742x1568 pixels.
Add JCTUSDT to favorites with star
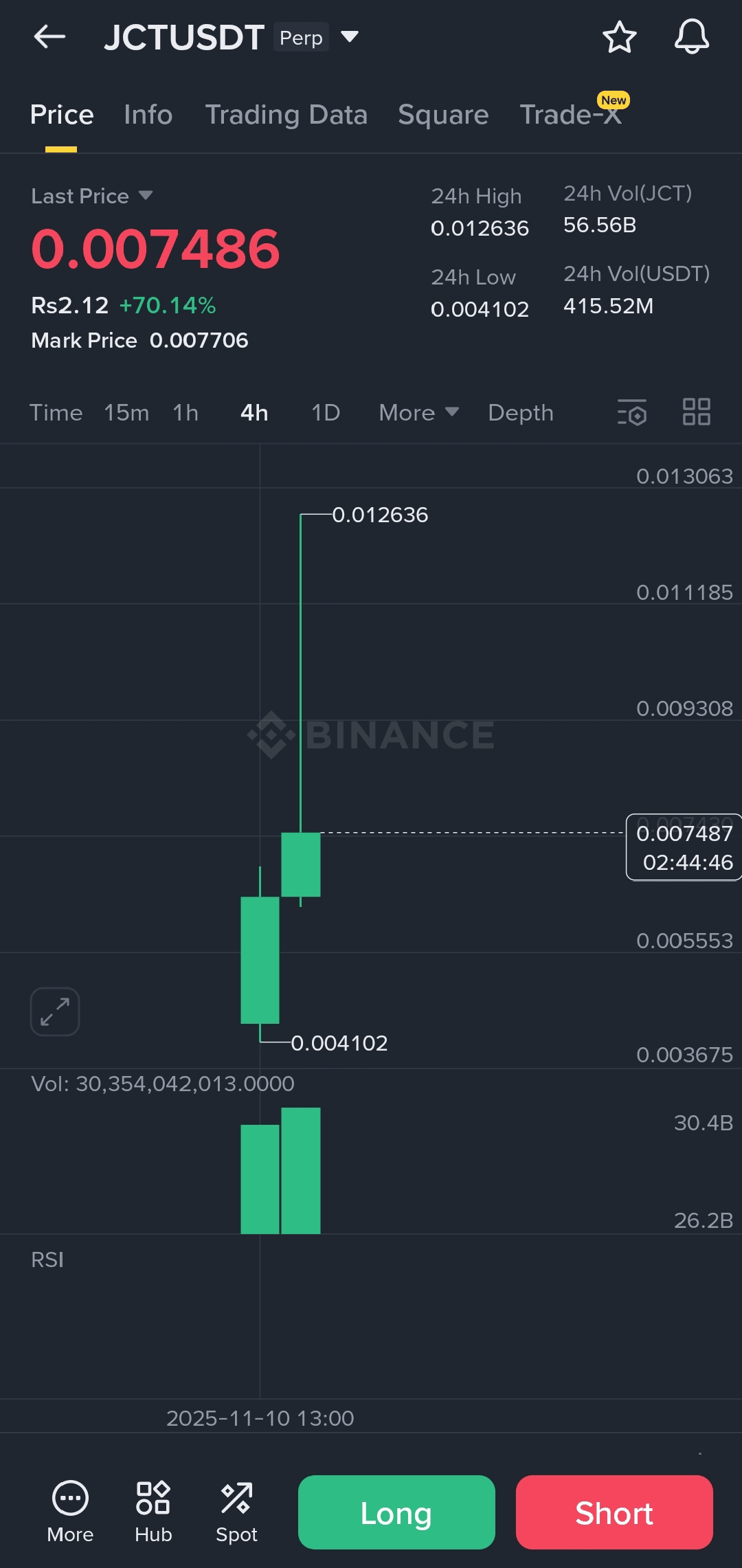(619, 37)
